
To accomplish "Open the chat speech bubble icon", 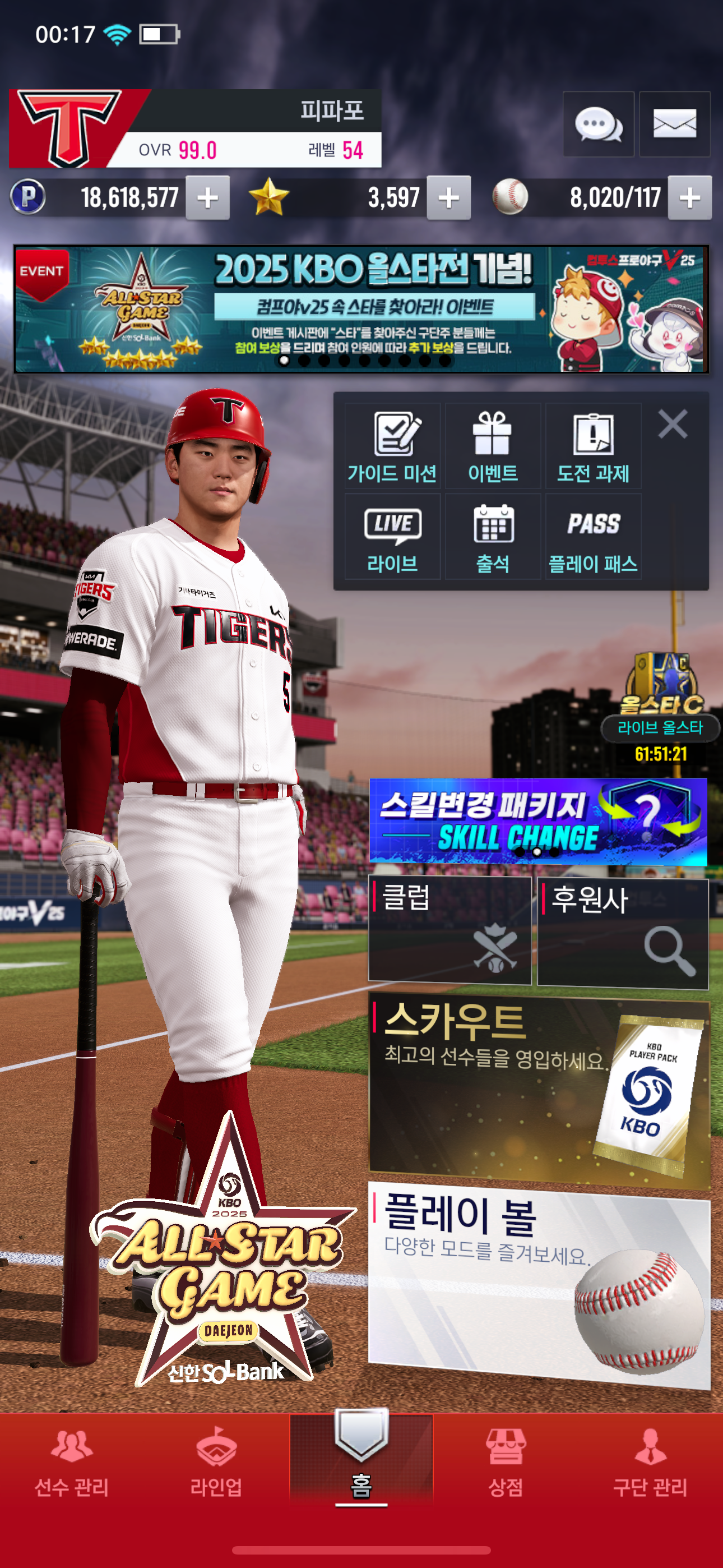I will (x=597, y=124).
